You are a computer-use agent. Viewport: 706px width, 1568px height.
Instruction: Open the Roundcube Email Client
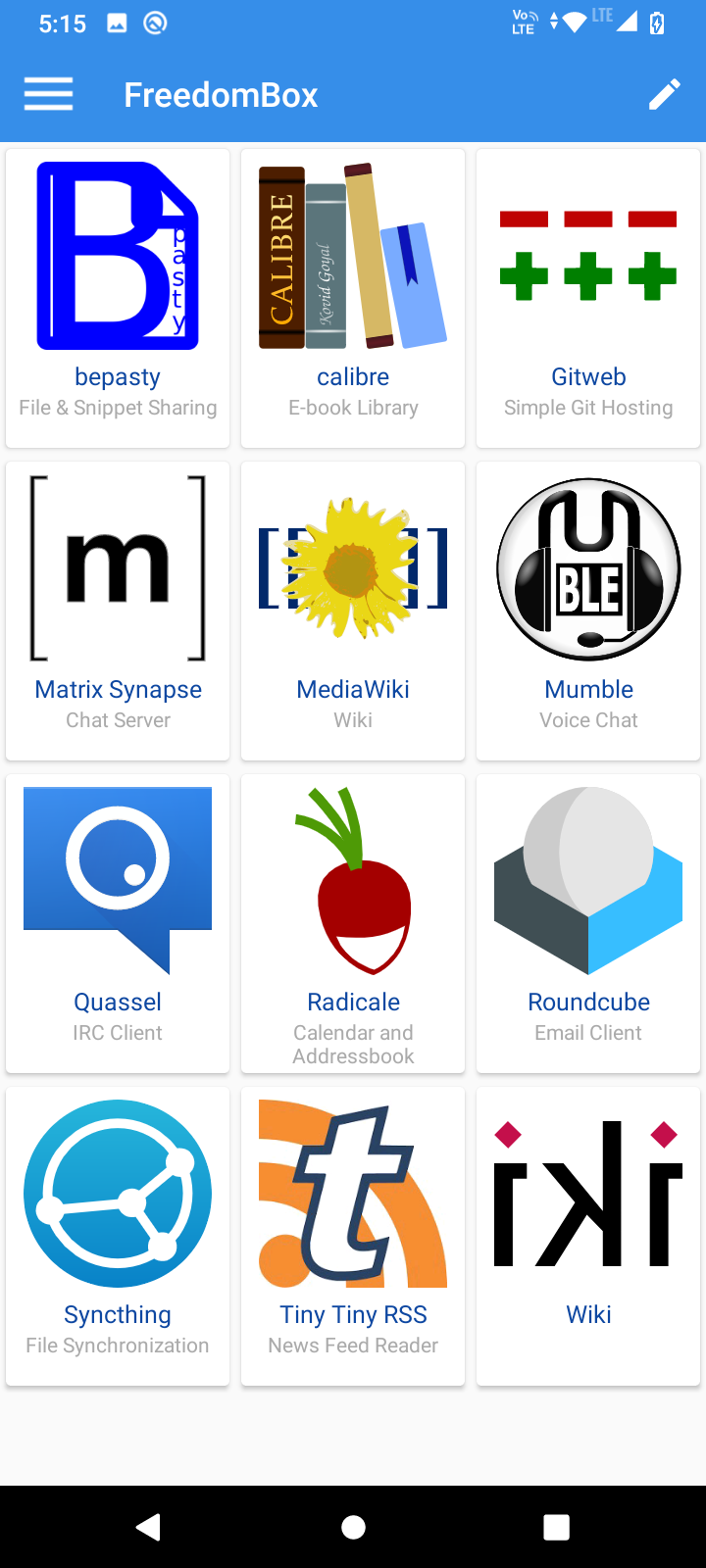click(588, 923)
